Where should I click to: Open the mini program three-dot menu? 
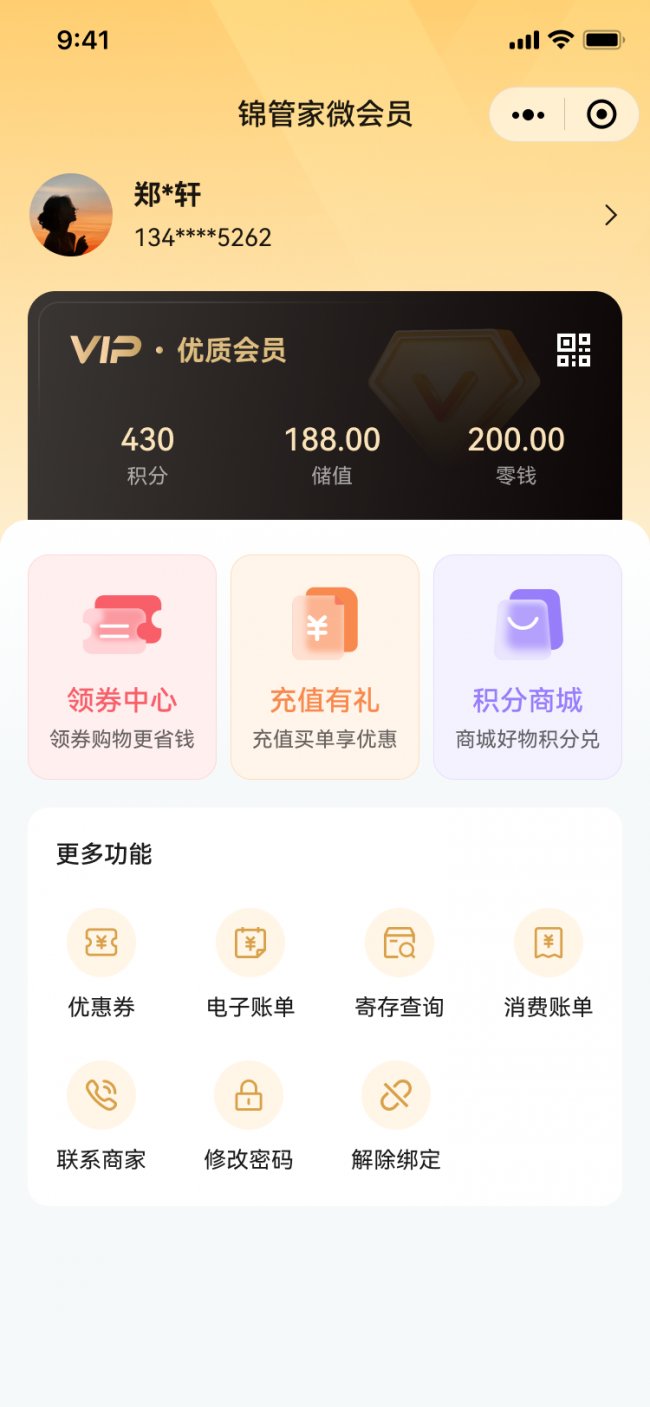pyautogui.click(x=528, y=115)
